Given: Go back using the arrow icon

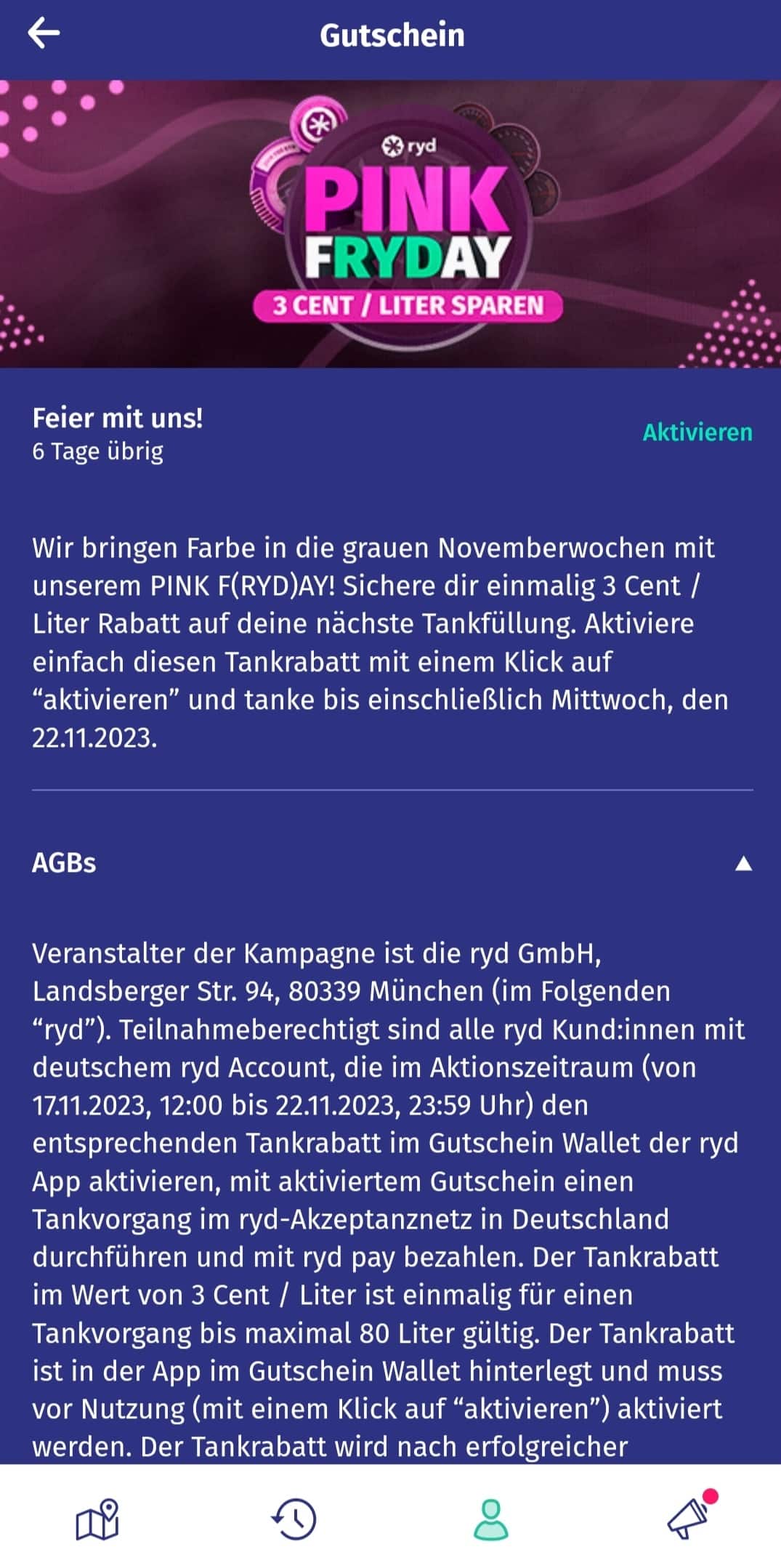Looking at the screenshot, I should [44, 33].
